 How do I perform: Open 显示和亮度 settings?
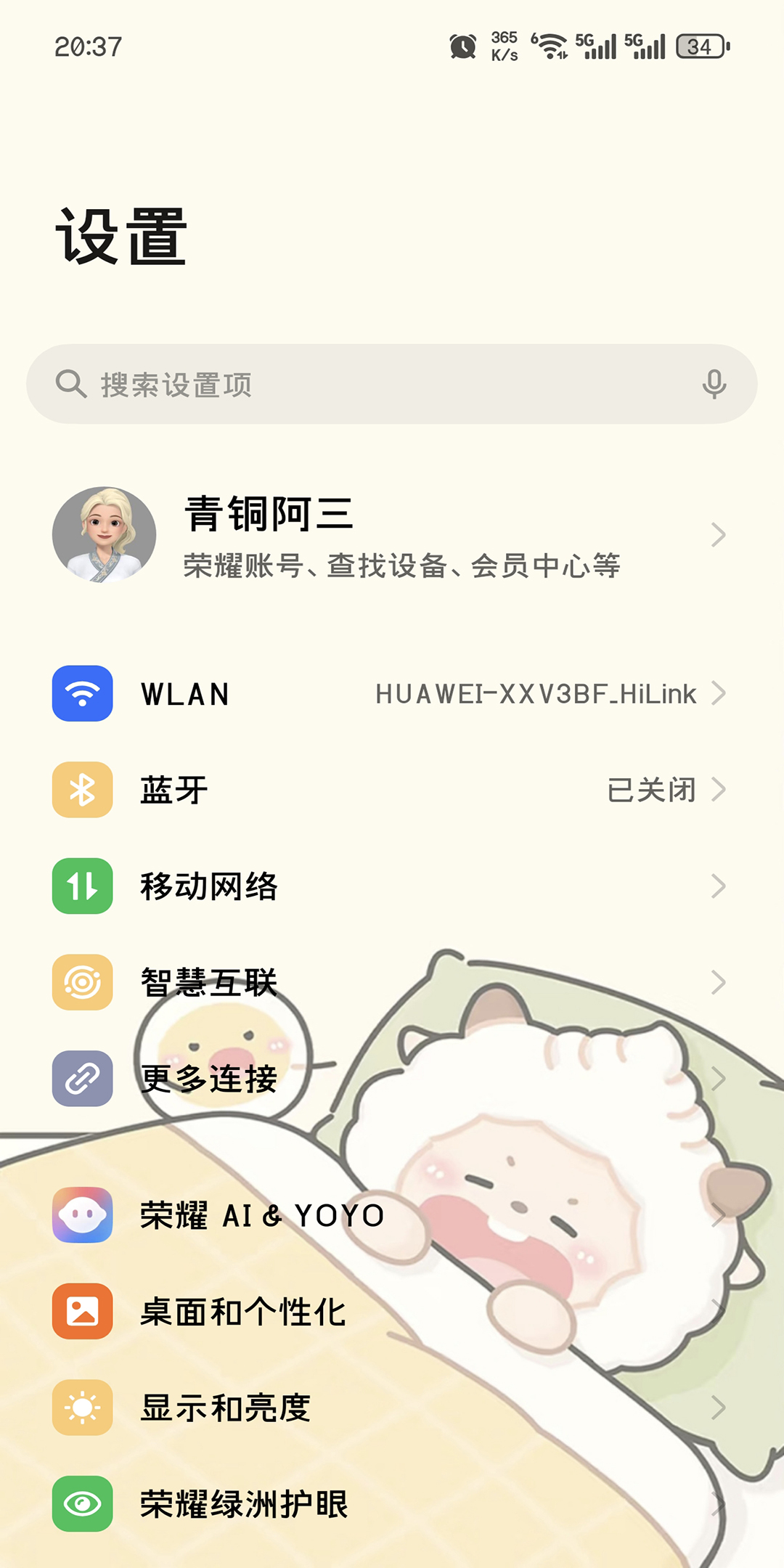point(392,1408)
